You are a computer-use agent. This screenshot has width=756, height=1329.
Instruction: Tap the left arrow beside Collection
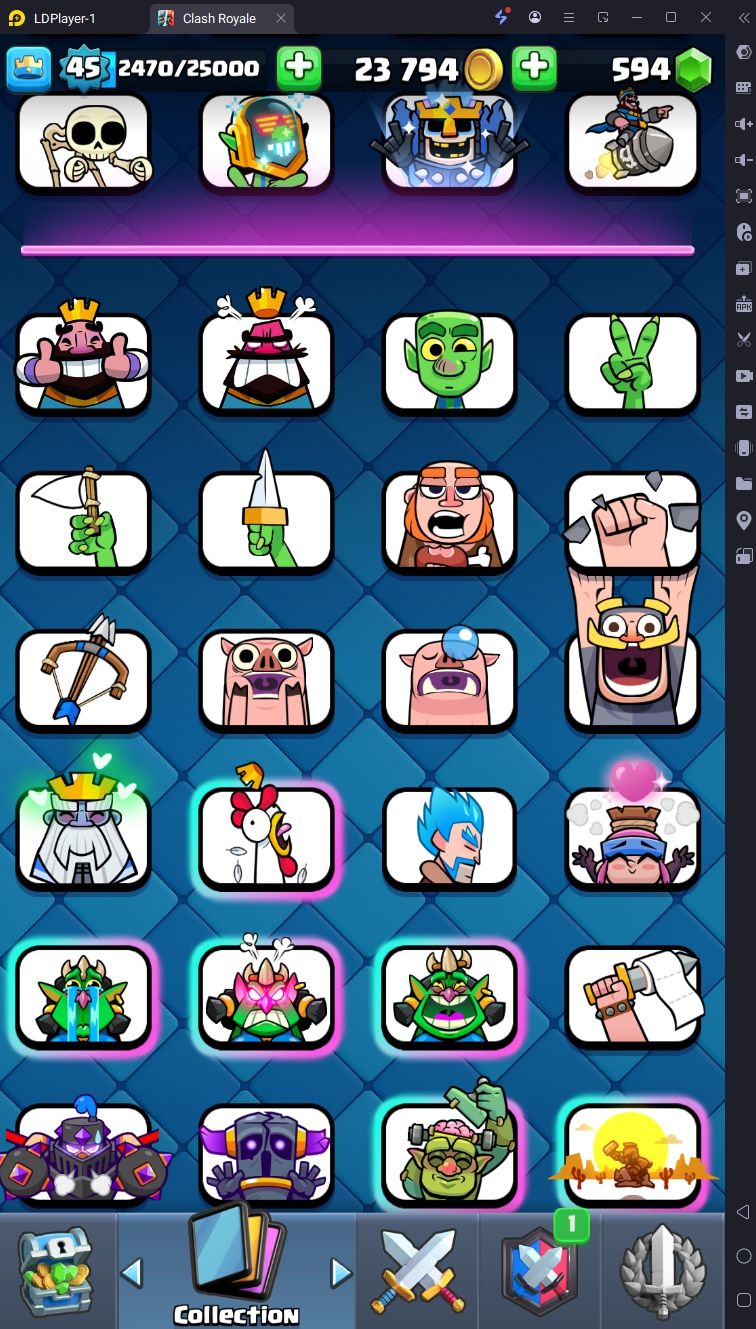pyautogui.click(x=131, y=1272)
